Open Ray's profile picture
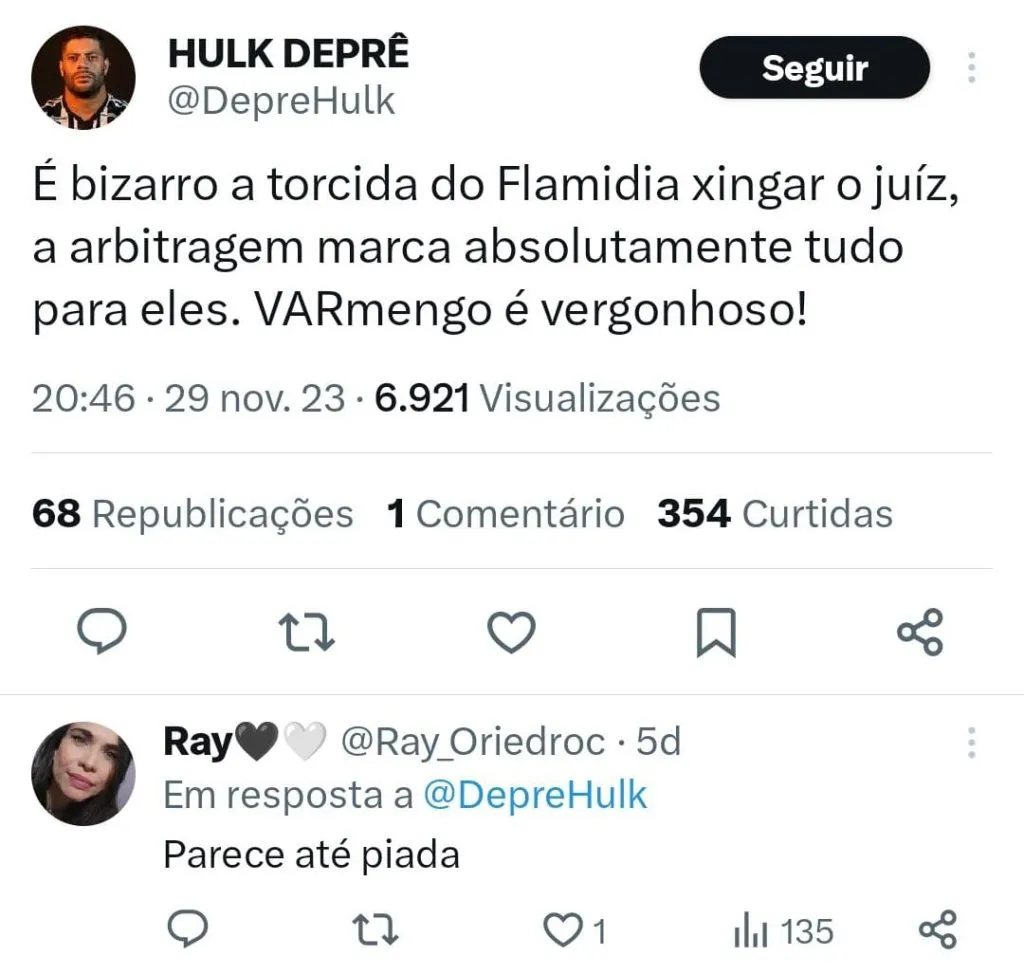1024x974 pixels. click(x=83, y=773)
